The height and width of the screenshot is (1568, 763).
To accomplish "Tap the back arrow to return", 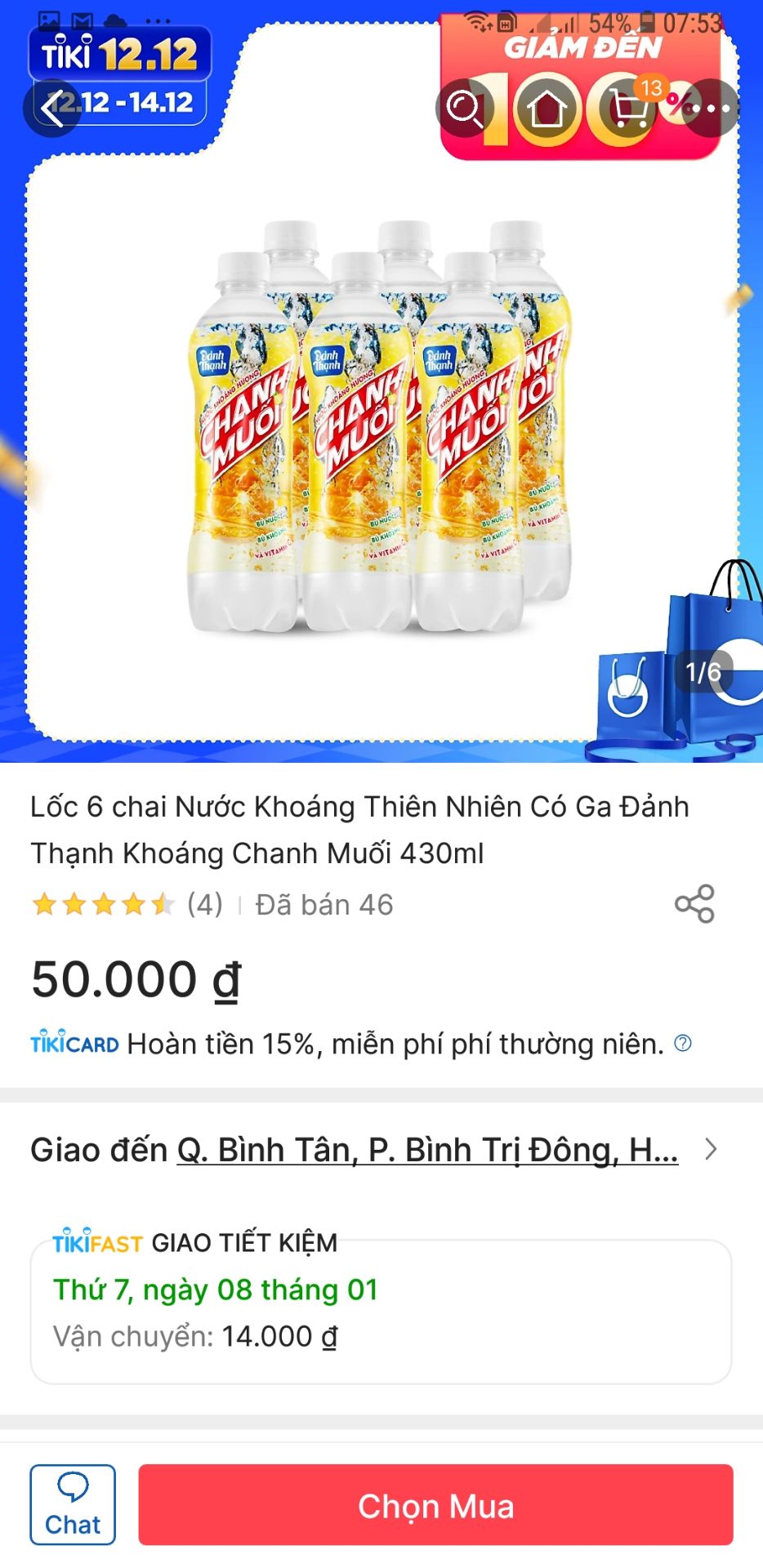I will 51,107.
